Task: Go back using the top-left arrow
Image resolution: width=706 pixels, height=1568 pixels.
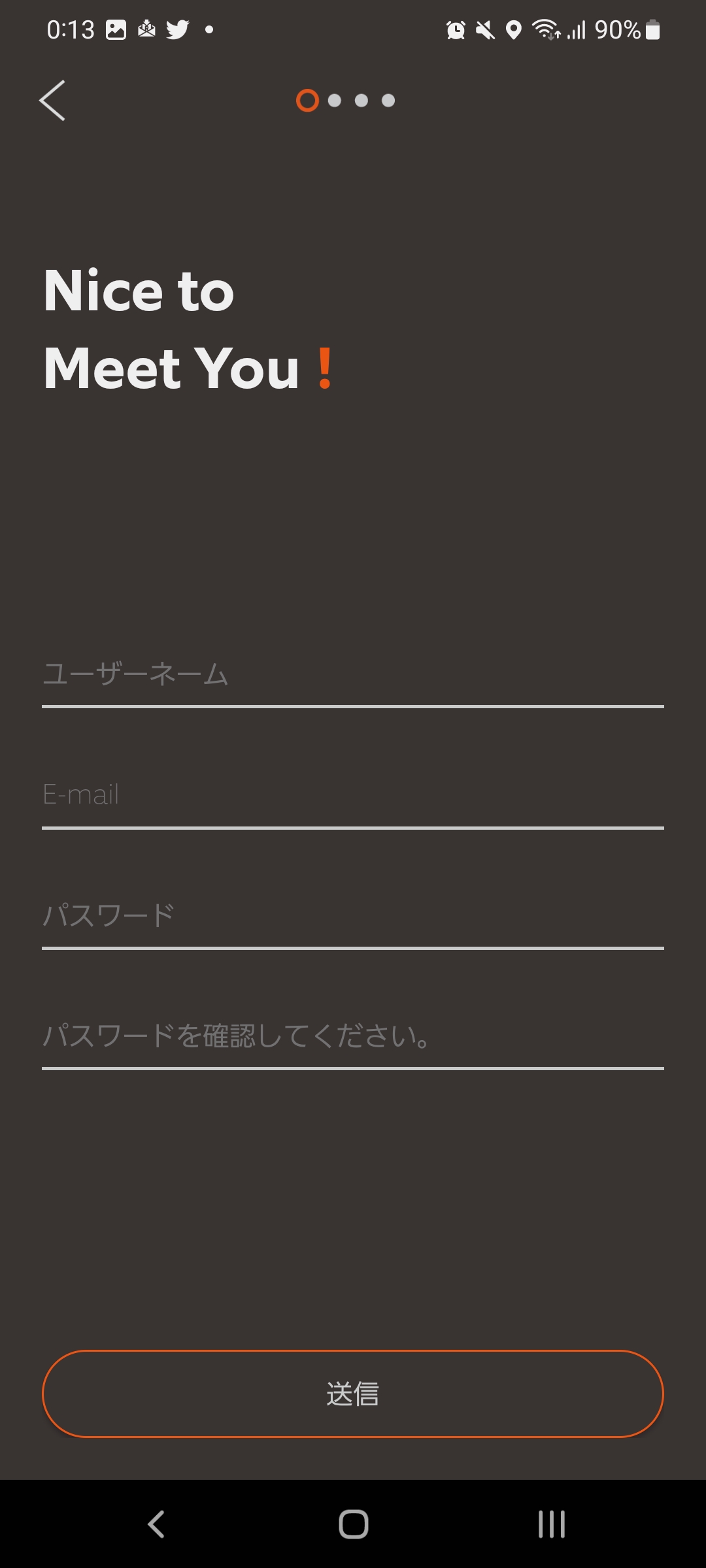Action: 52,101
